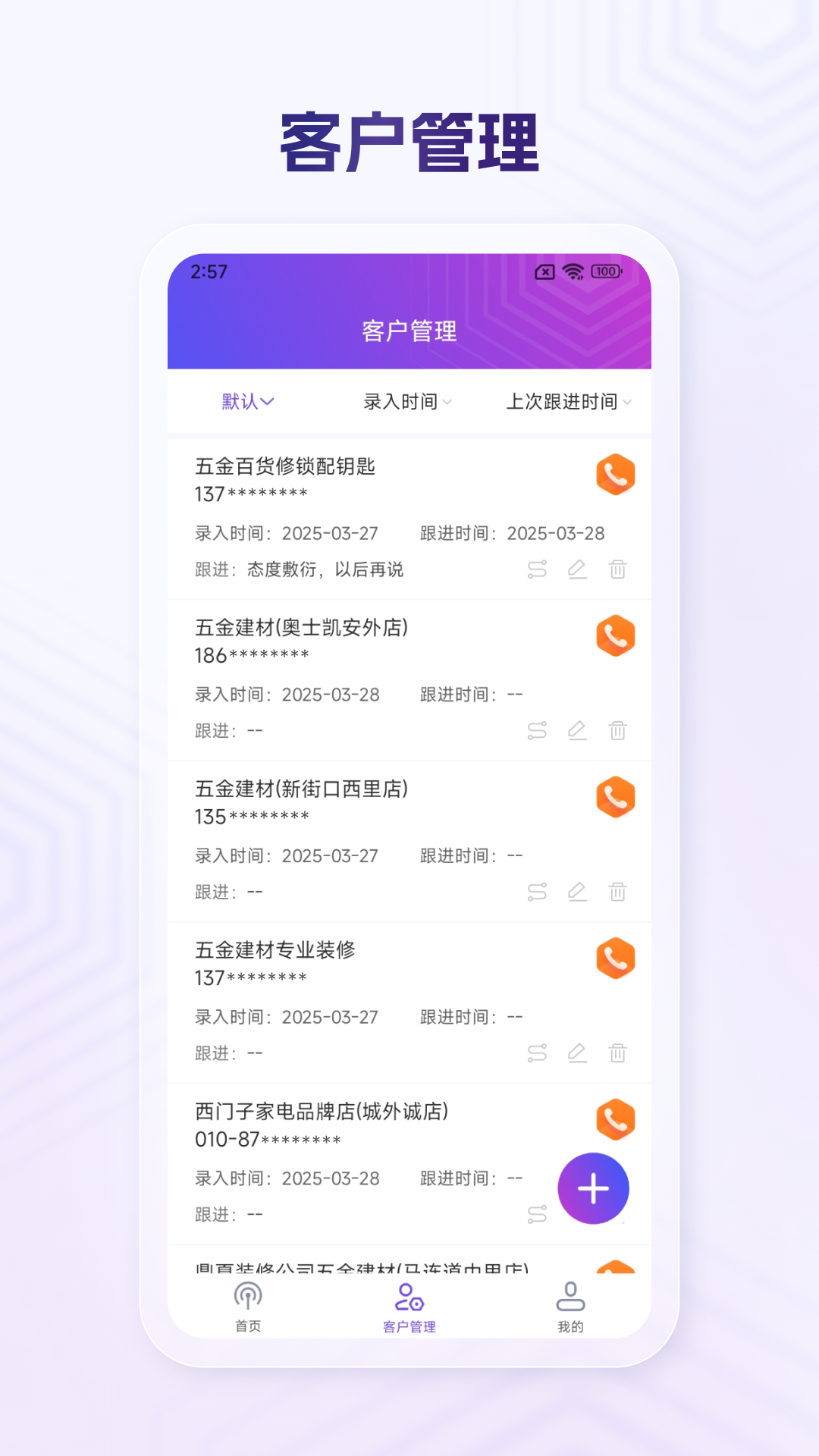Open follow-up flow icon on 五金建材专业装修

537,1053
